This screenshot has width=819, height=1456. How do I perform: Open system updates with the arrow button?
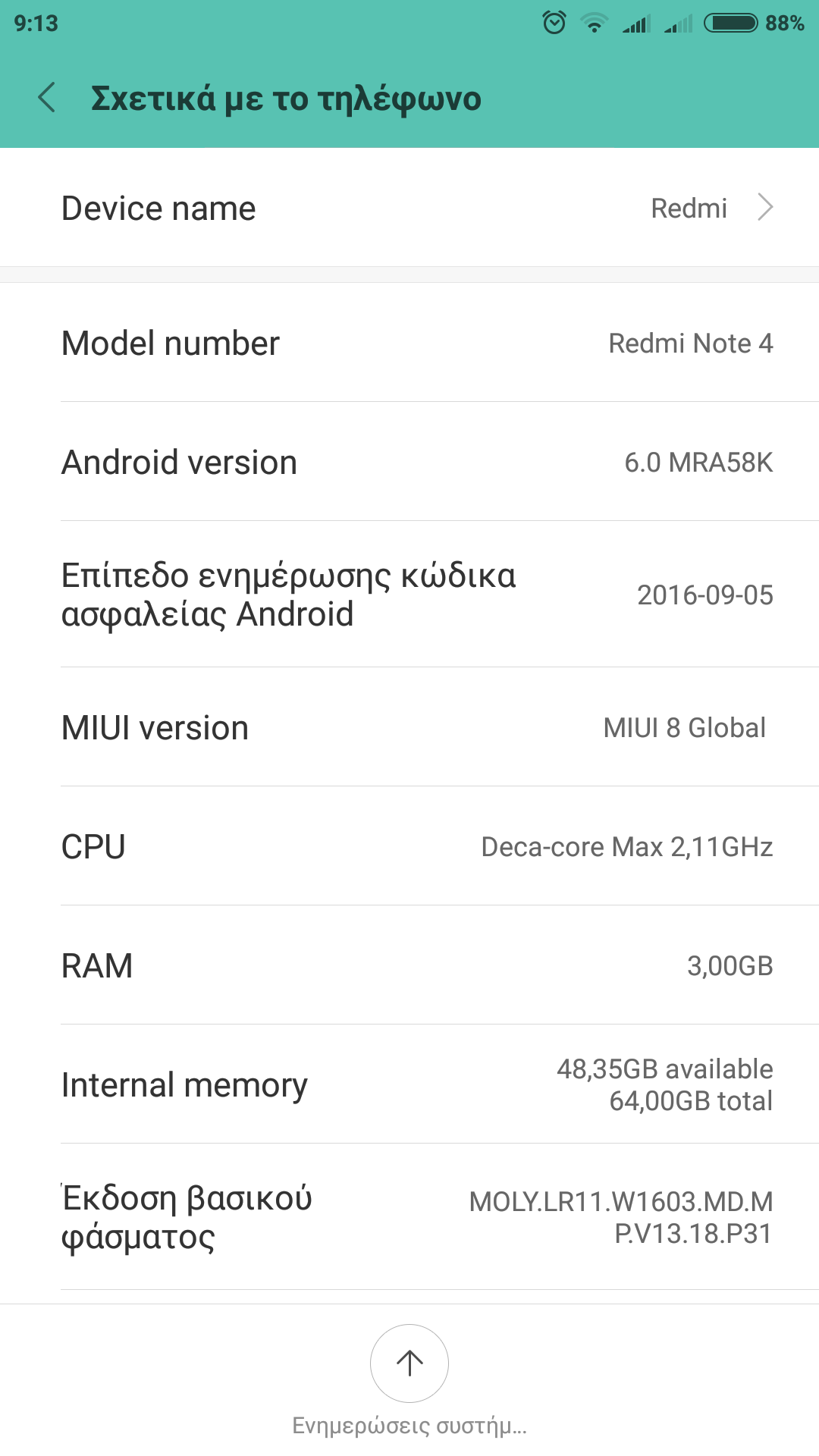tap(409, 1363)
